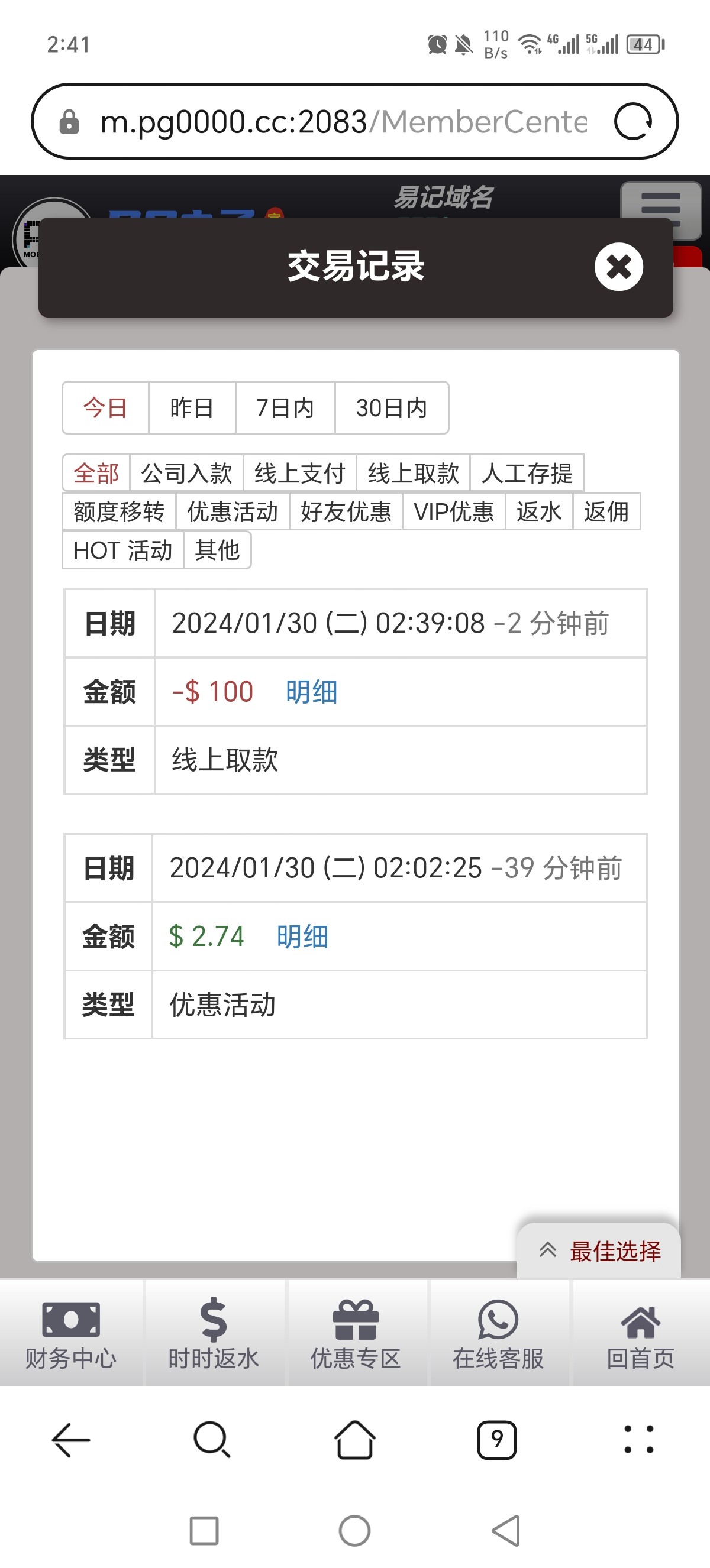
Task: Open 明细 for the -$100 withdrawal
Action: (x=311, y=692)
